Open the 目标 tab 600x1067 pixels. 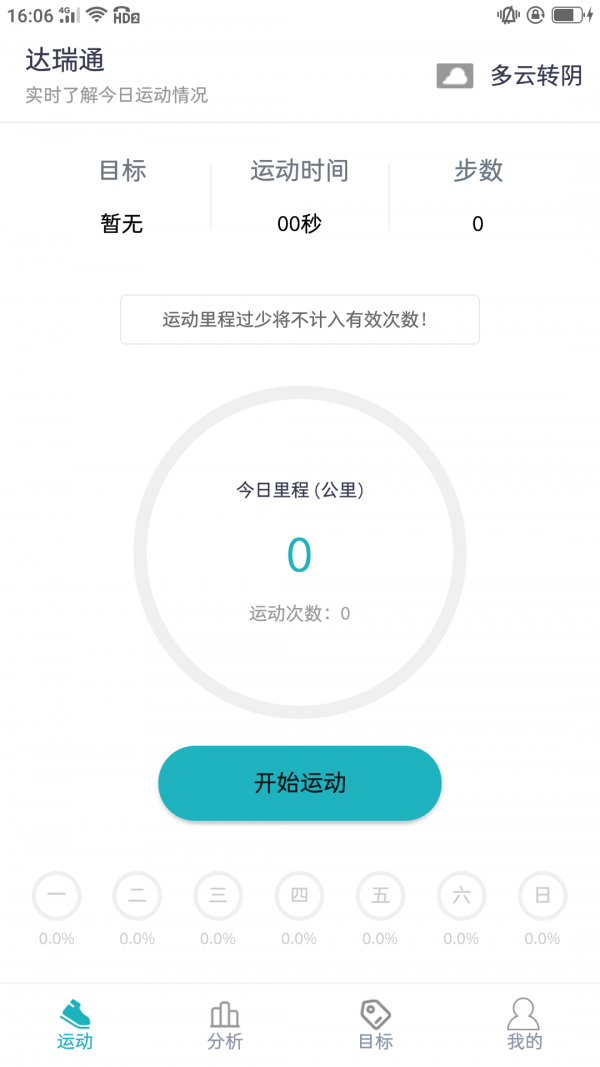tap(375, 1025)
